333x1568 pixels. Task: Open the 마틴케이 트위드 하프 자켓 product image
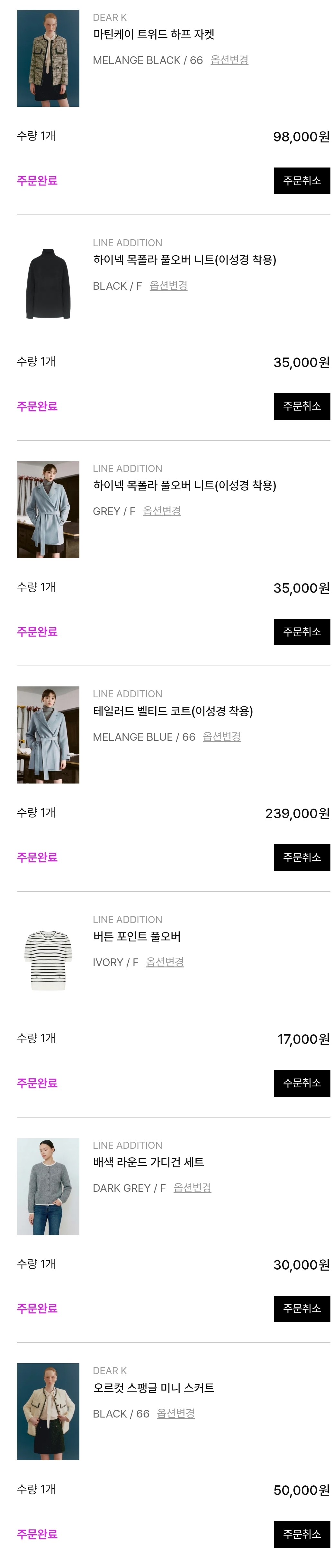[48, 59]
